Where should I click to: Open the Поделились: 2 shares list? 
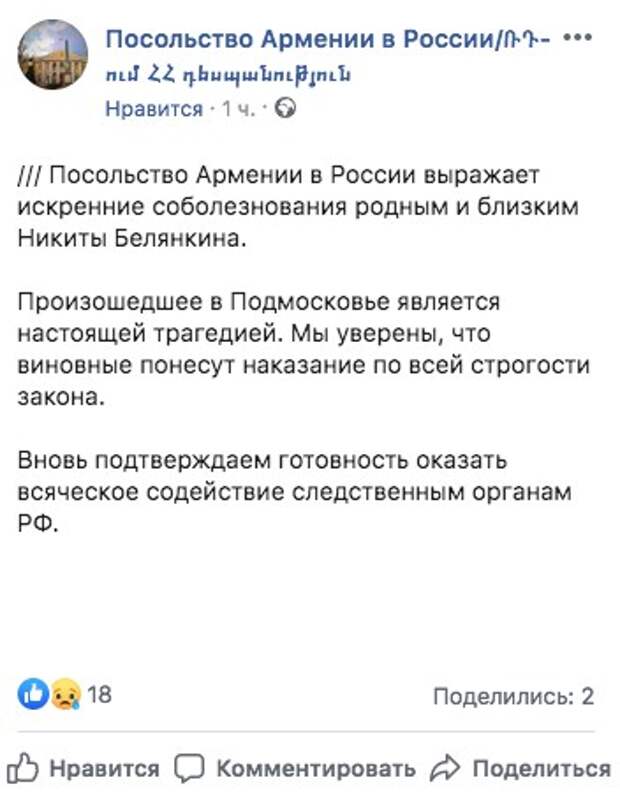click(513, 696)
